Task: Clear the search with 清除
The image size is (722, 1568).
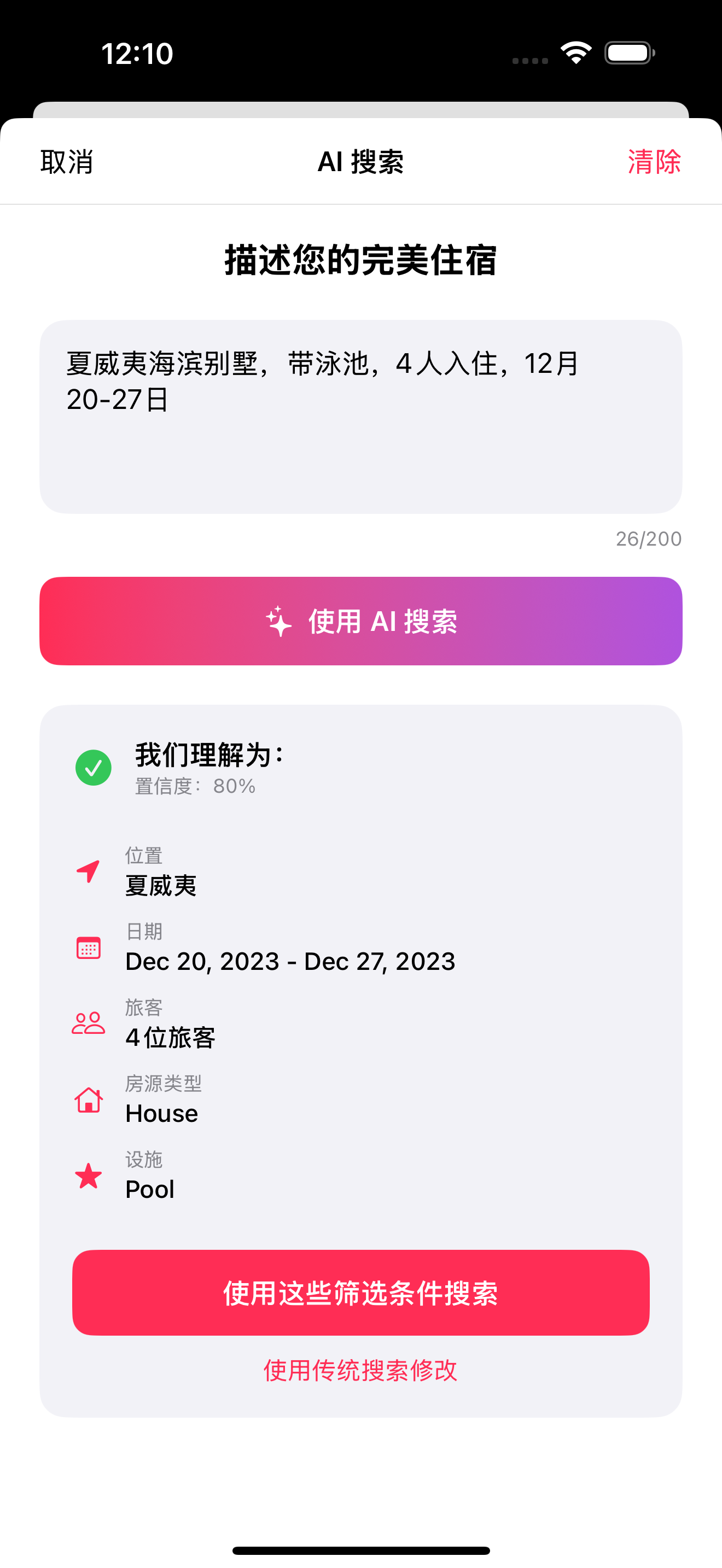Action: click(x=654, y=162)
